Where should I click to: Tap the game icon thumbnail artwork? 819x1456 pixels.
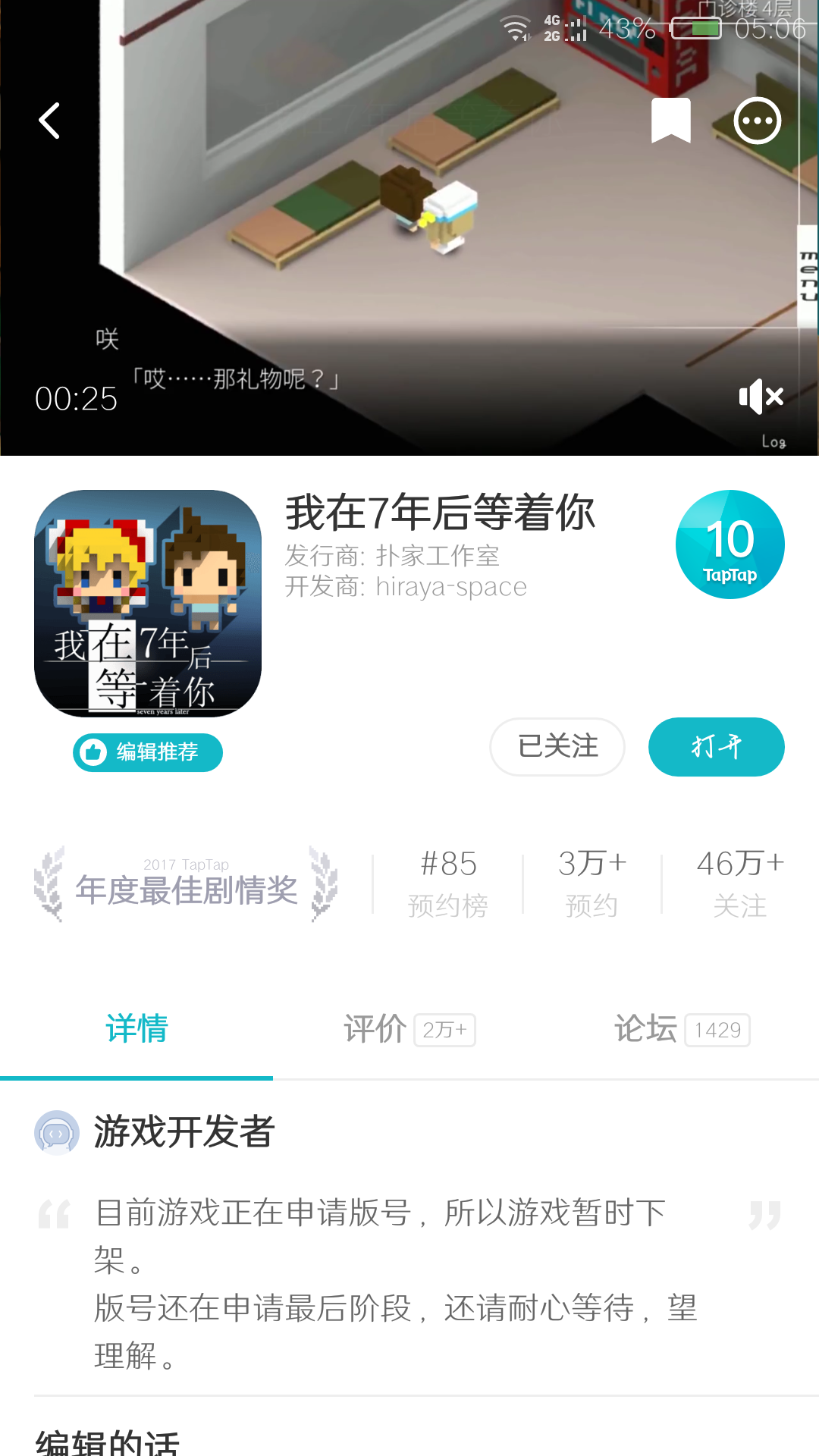tap(149, 605)
